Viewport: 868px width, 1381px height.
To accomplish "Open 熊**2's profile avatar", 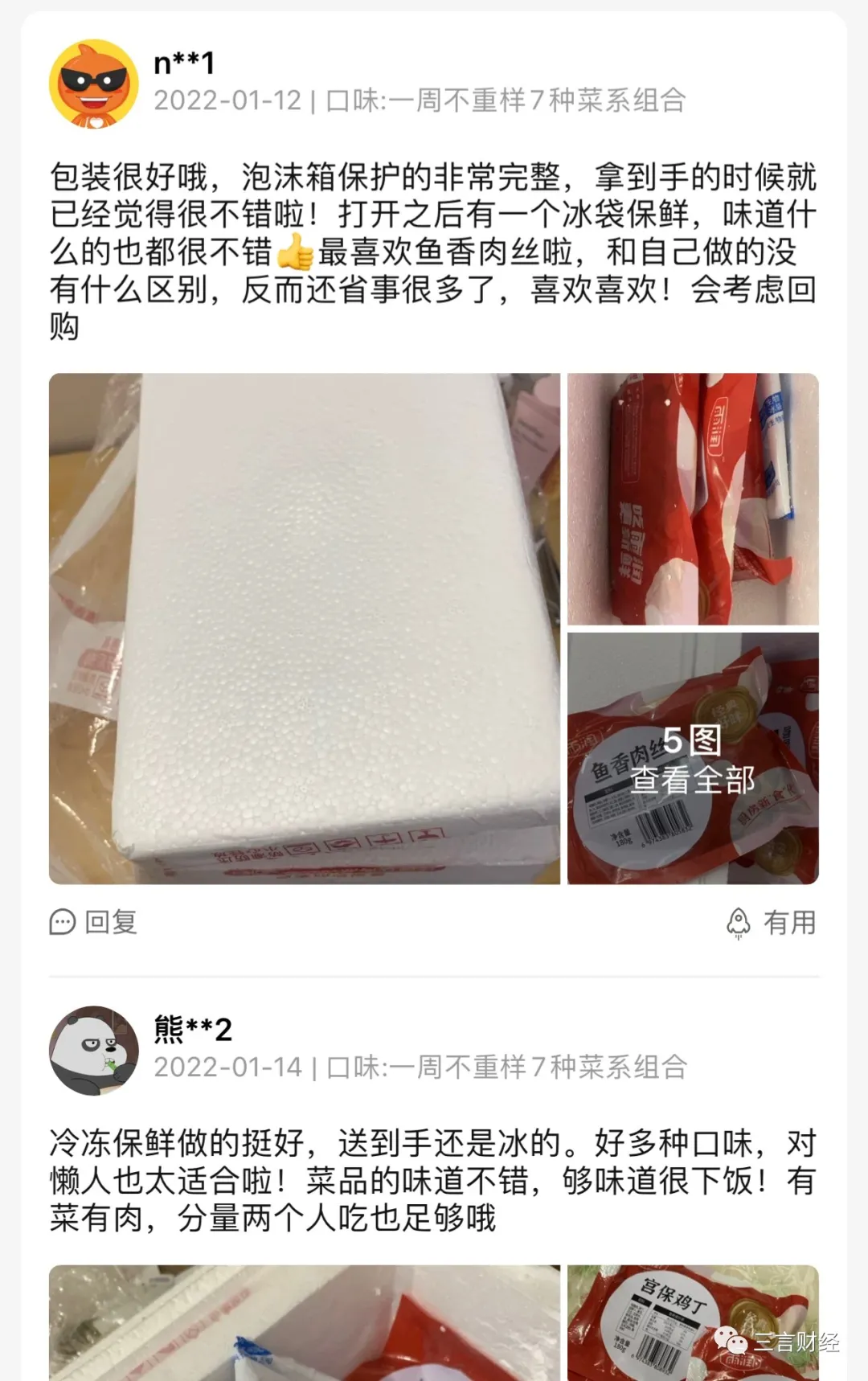I will point(93,1050).
